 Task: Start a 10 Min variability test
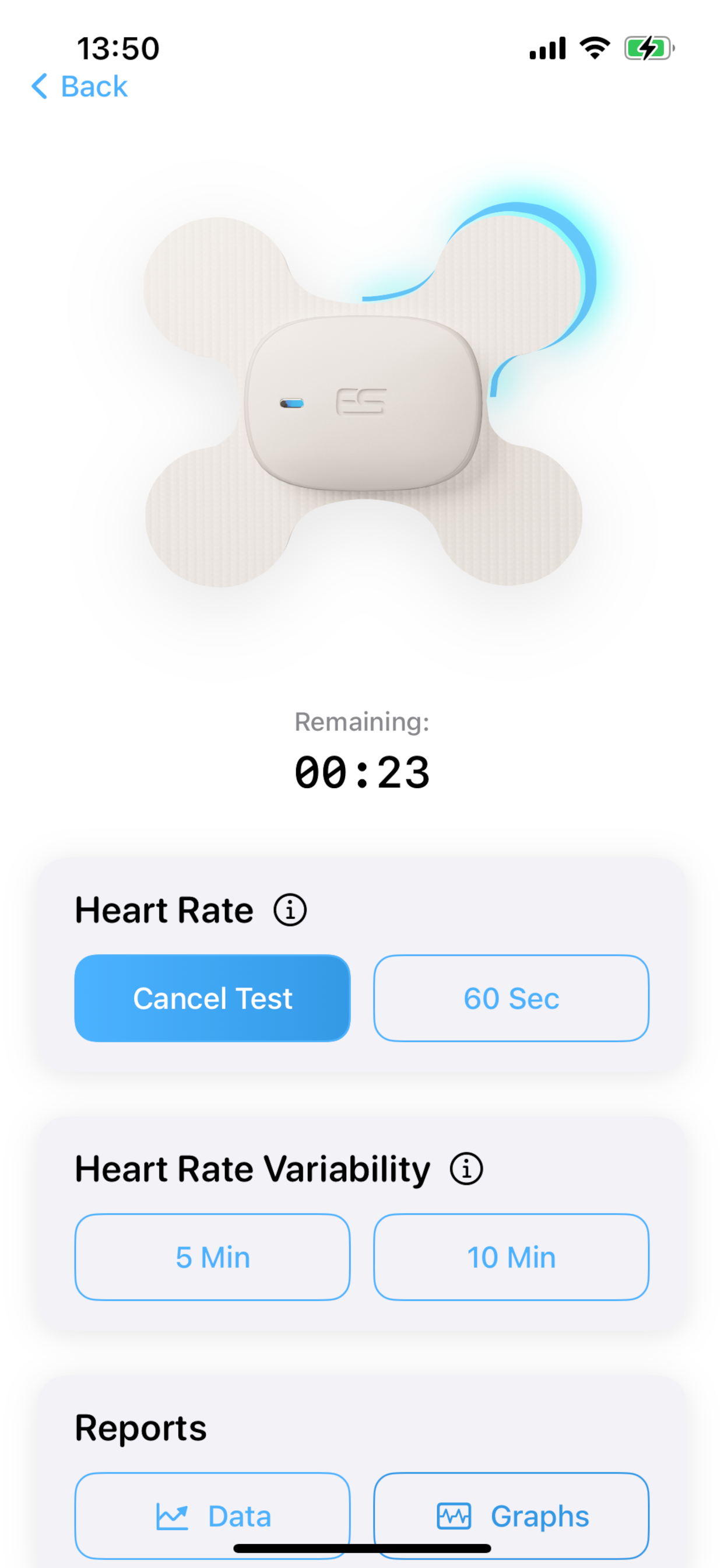(511, 1256)
